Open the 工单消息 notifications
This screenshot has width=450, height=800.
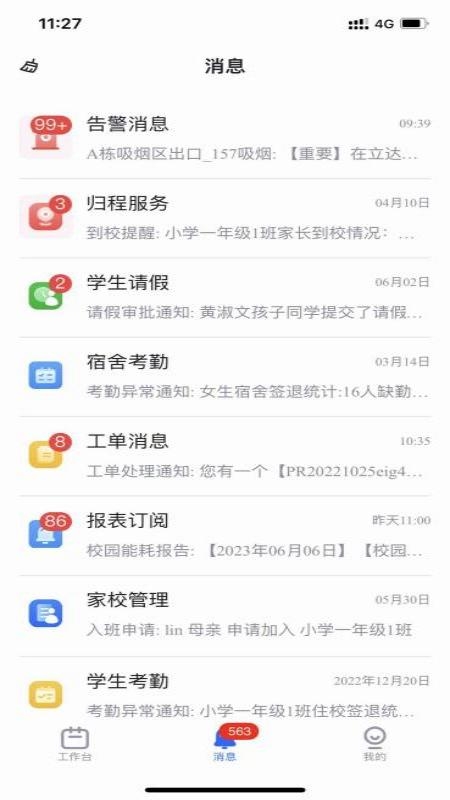pyautogui.click(x=225, y=456)
